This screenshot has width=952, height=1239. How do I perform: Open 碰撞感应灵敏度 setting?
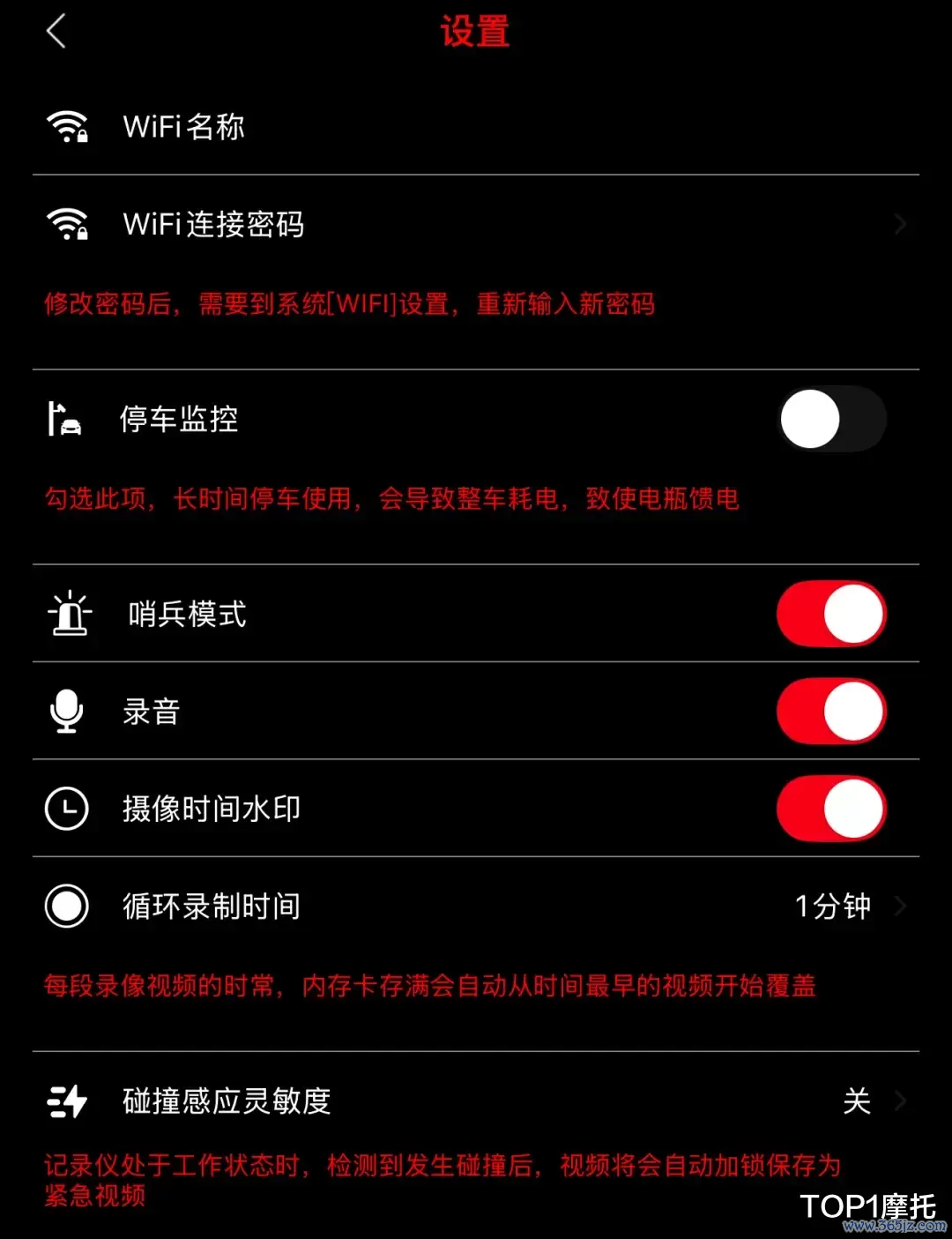[476, 1101]
